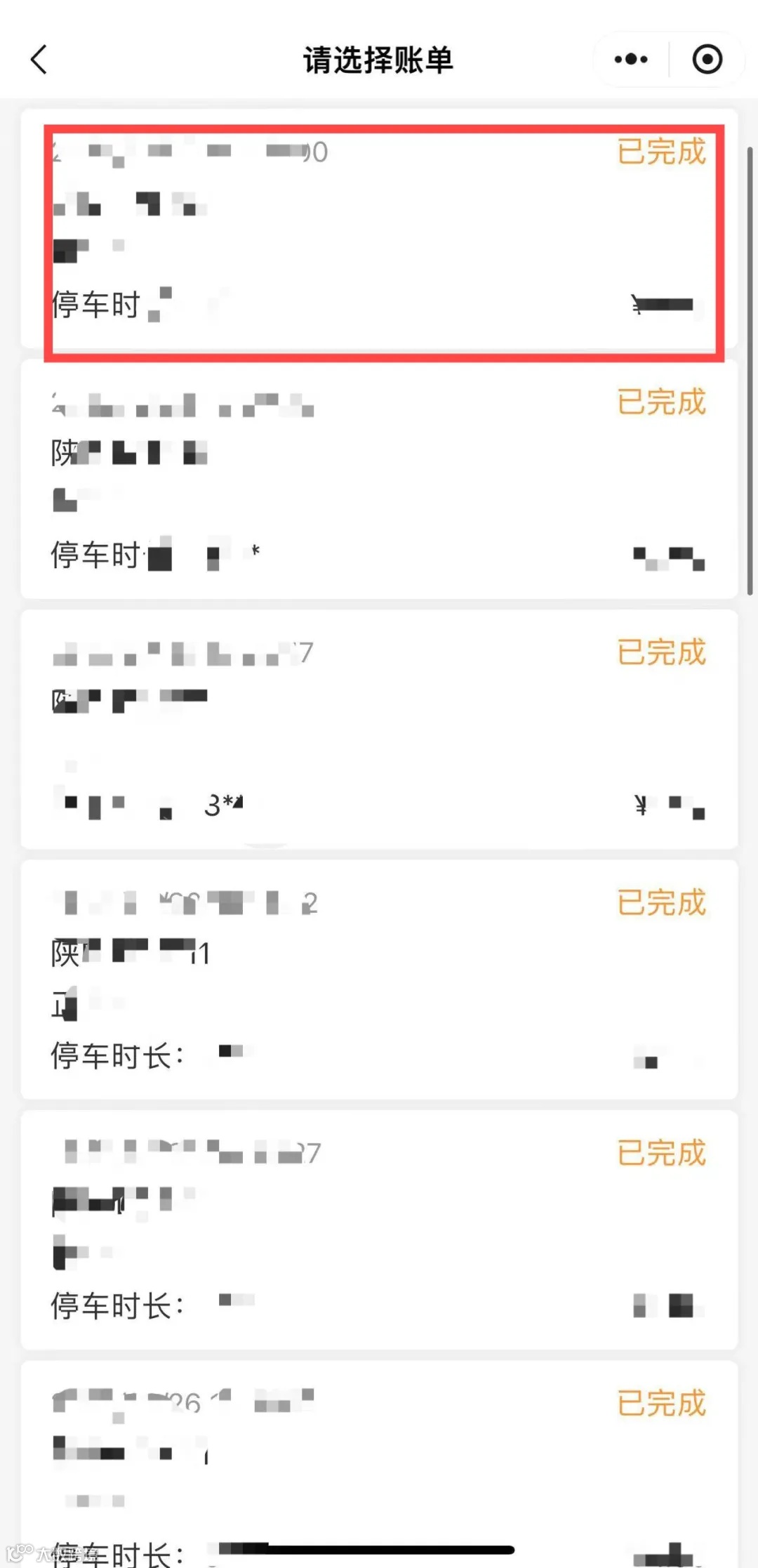Tap the back arrow at top left
Viewport: 758px width, 1568px height.
pos(40,60)
